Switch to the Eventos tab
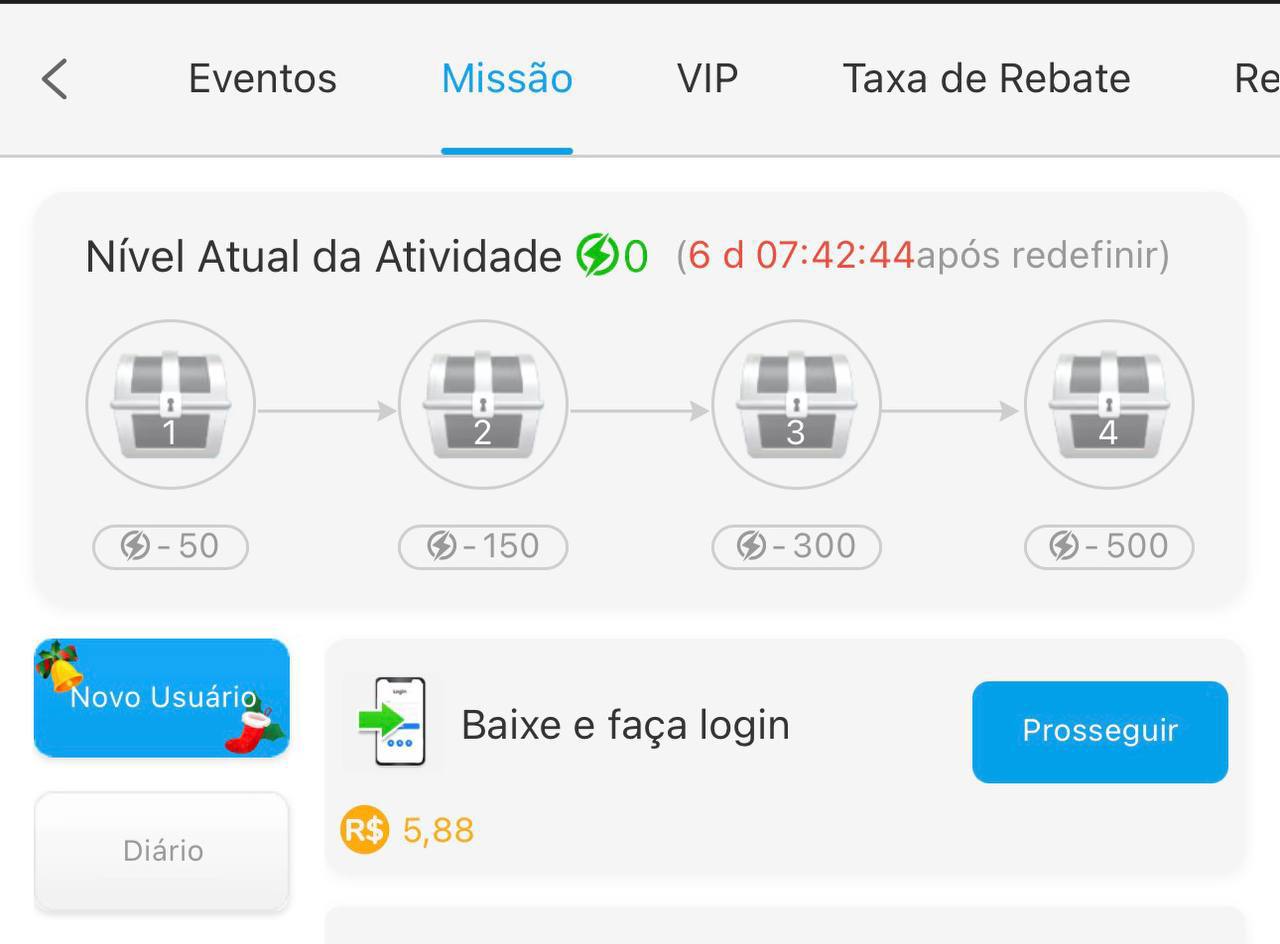This screenshot has height=944, width=1280. 262,79
